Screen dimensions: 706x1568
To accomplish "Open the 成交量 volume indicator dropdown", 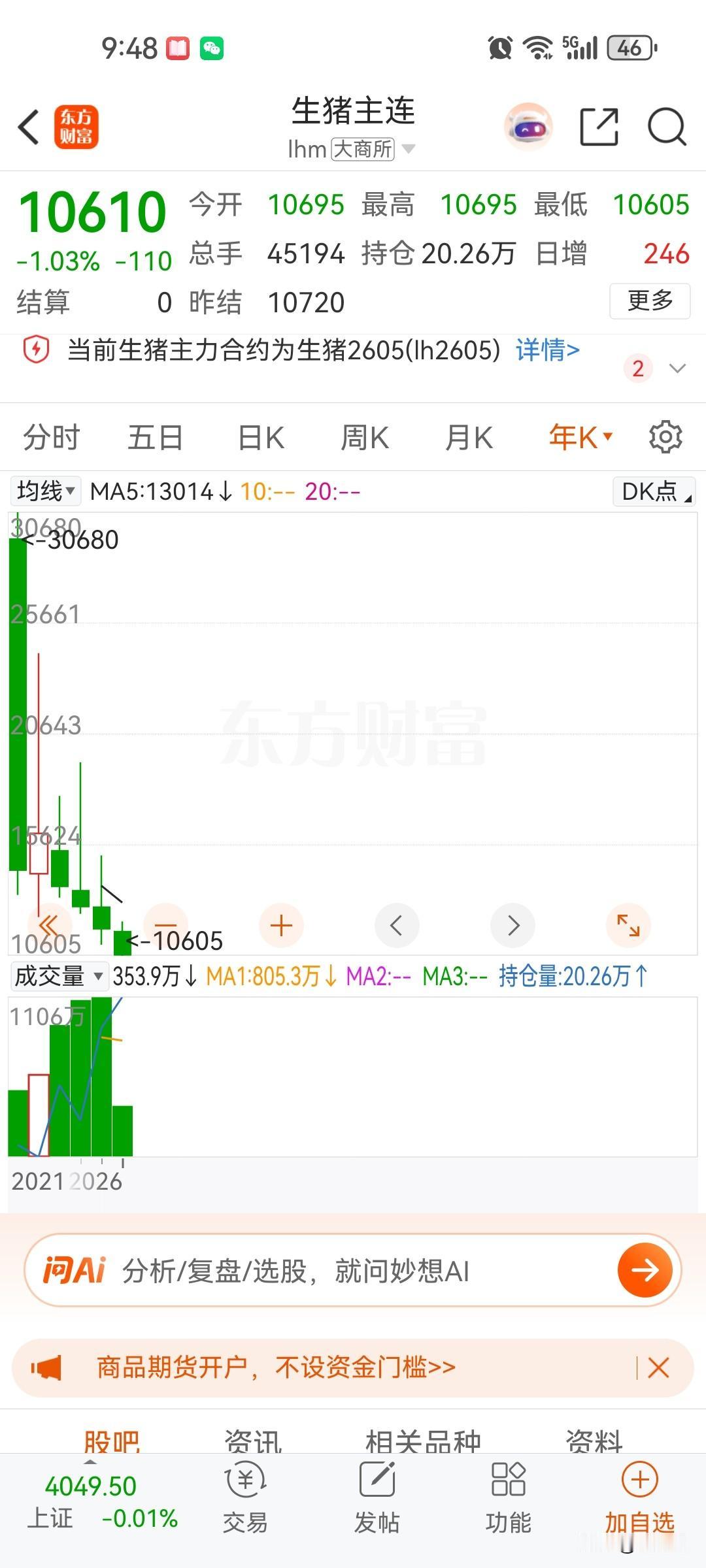I will [59, 976].
